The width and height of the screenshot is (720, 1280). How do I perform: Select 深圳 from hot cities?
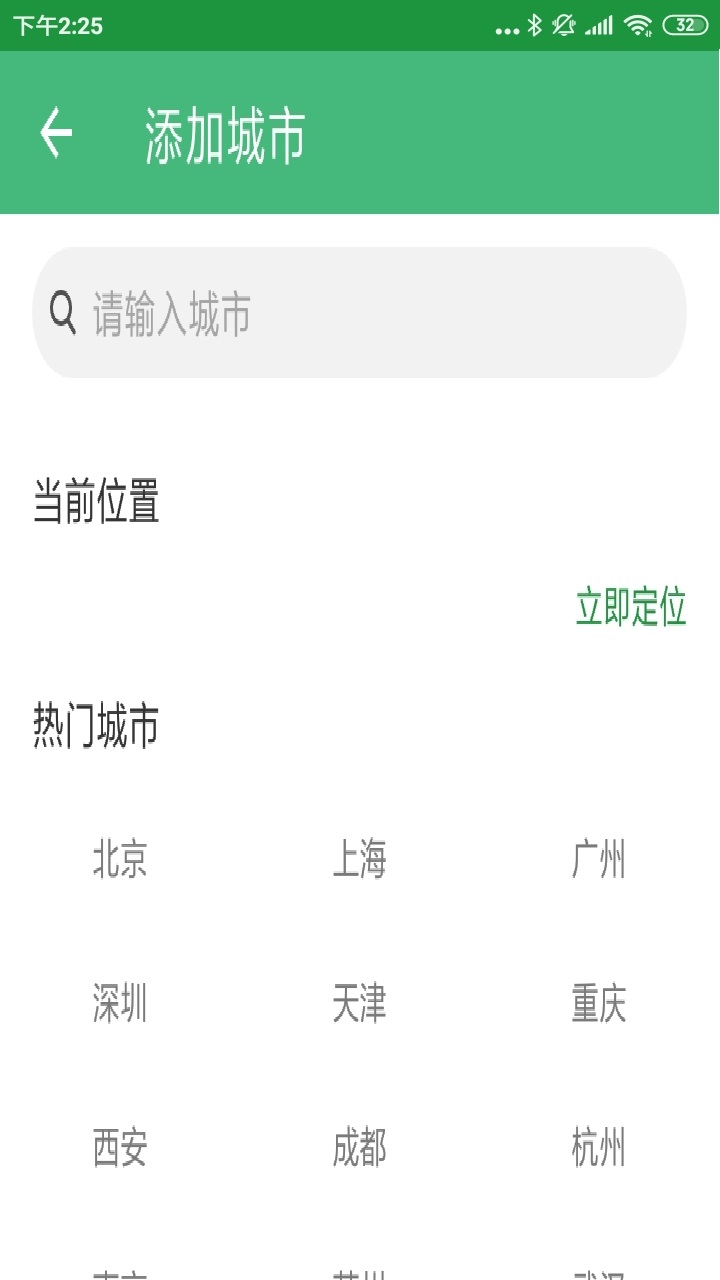pyautogui.click(x=120, y=1007)
